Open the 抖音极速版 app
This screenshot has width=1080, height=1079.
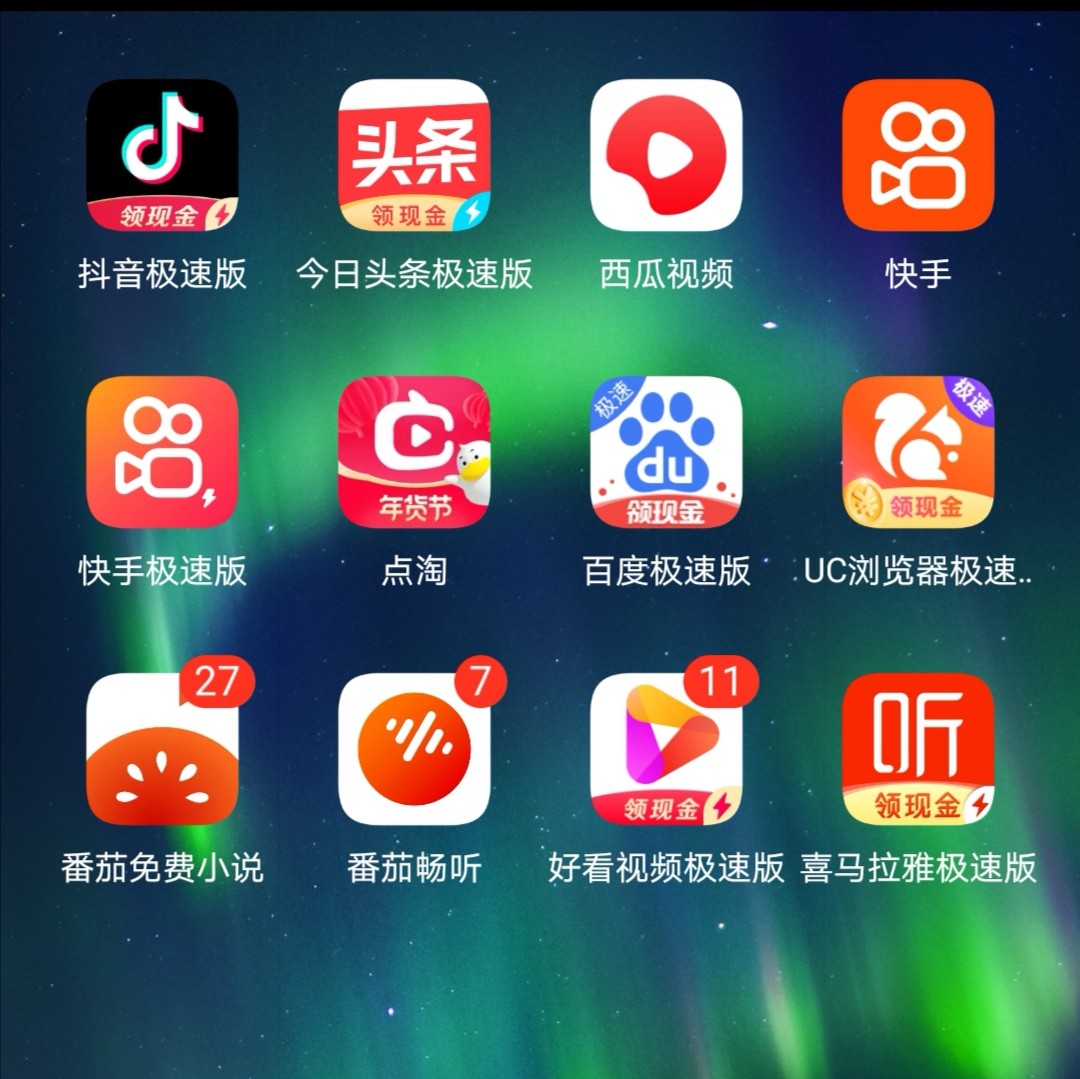162,155
